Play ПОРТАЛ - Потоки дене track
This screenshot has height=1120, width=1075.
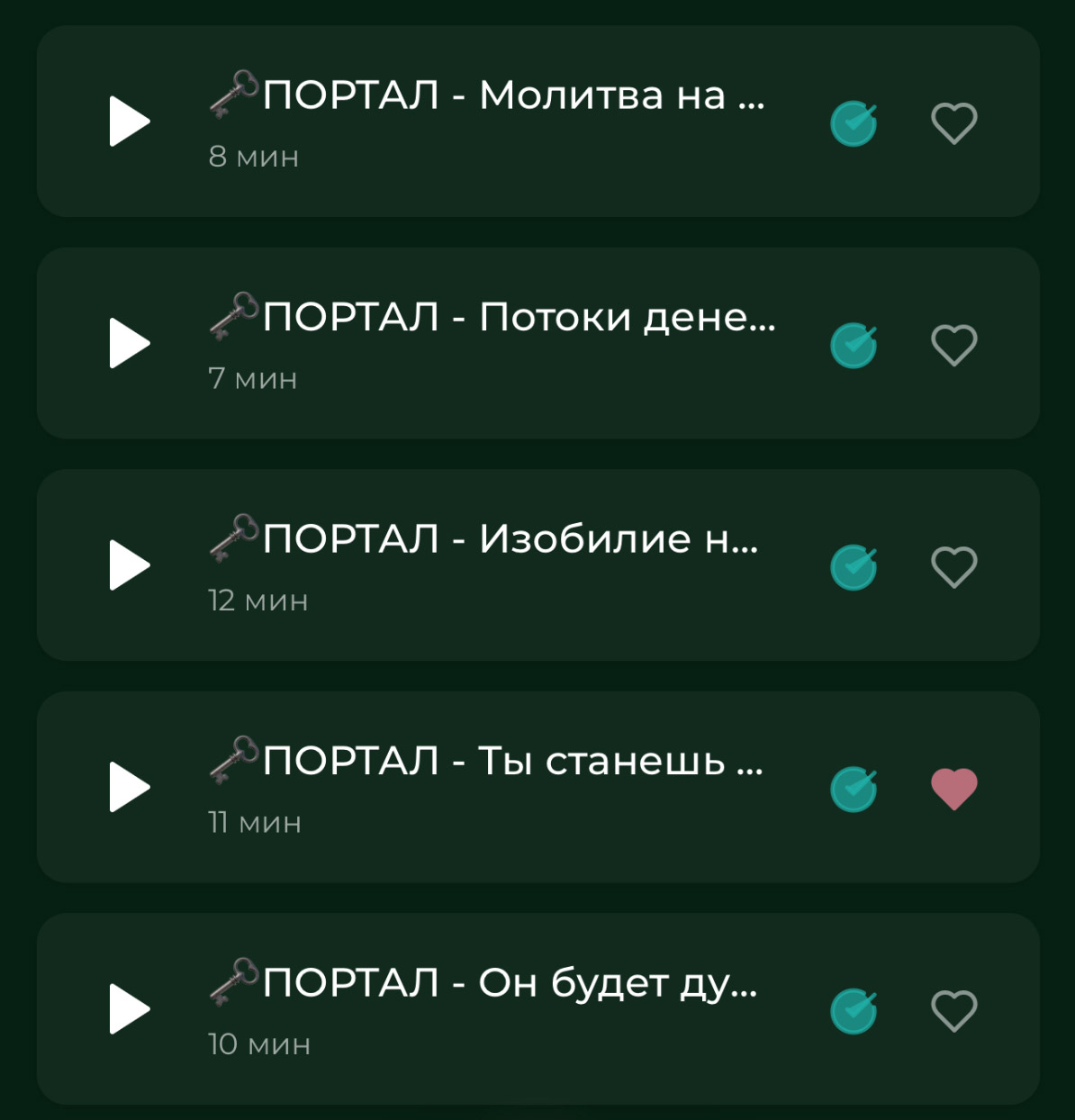[x=129, y=343]
